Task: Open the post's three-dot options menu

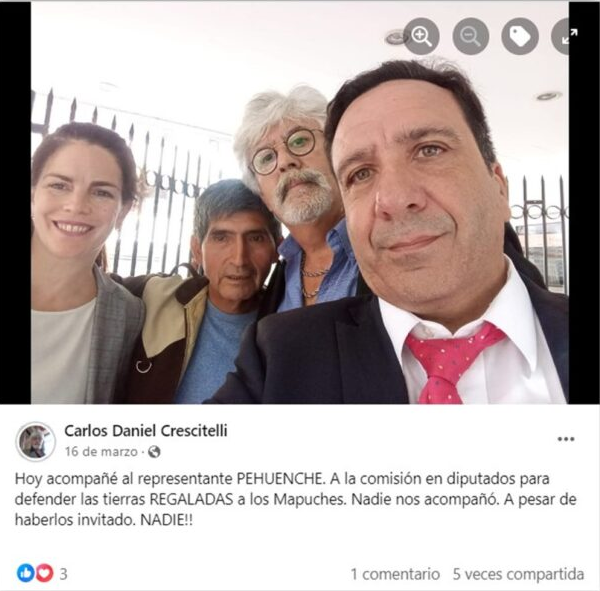Action: (x=566, y=439)
